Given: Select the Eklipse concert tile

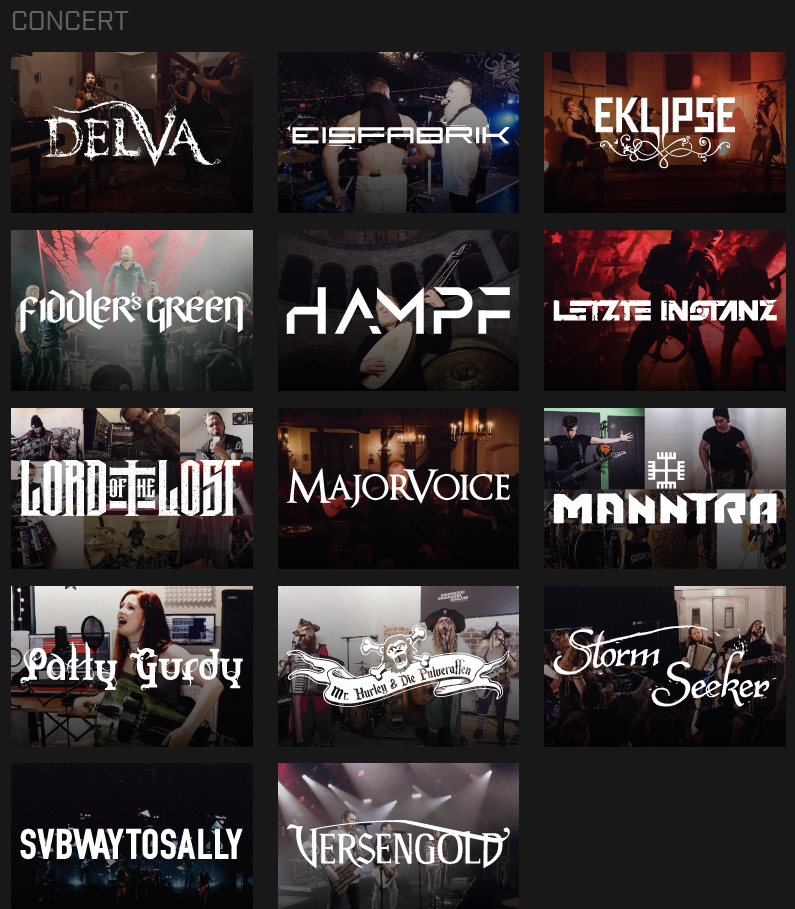Looking at the screenshot, I should (664, 132).
